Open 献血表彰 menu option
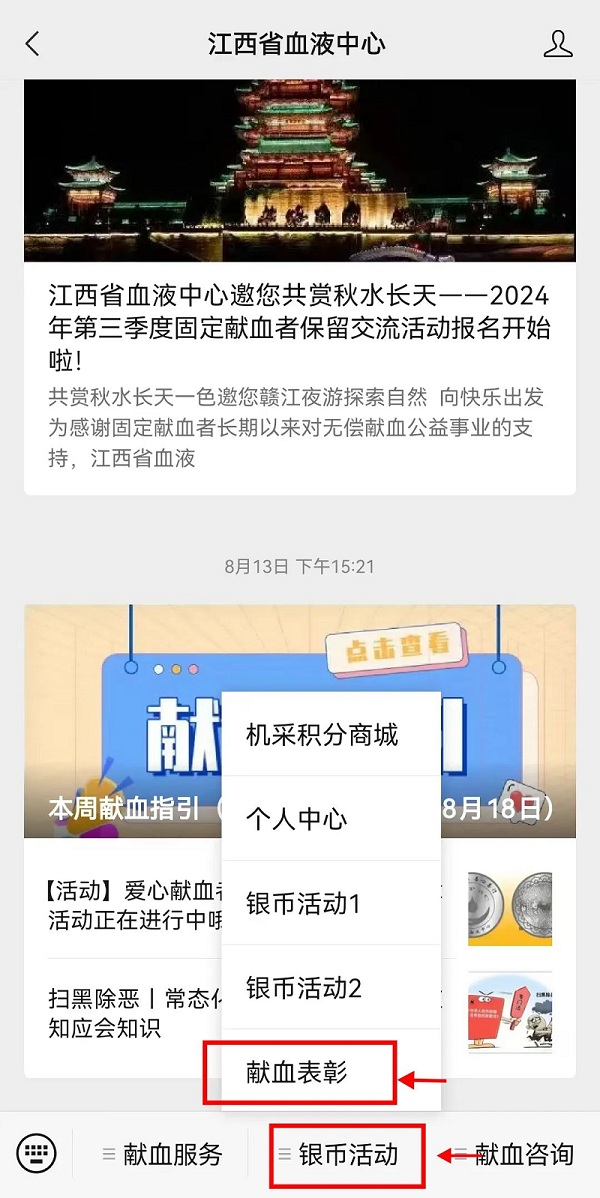Image resolution: width=600 pixels, height=1198 pixels. [x=297, y=1072]
